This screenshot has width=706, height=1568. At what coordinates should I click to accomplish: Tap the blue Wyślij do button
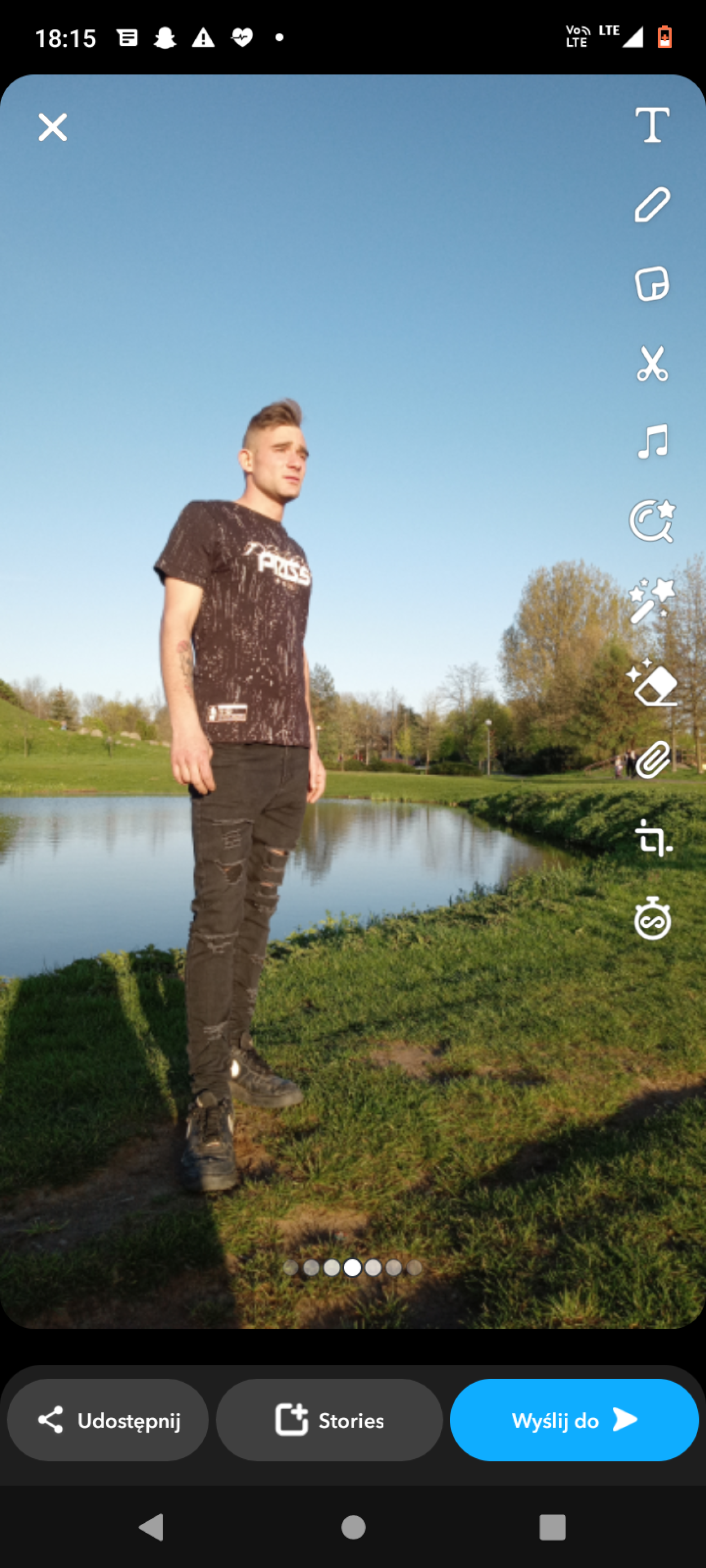[x=574, y=1420]
